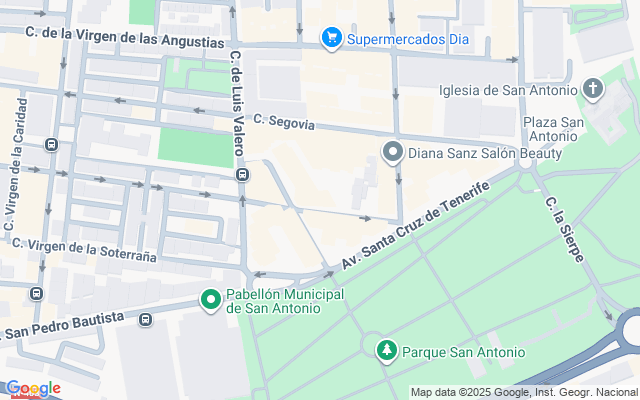640x400 pixels.
Task: Select the Iglesia de San Antonio marker
Action: 593,89
